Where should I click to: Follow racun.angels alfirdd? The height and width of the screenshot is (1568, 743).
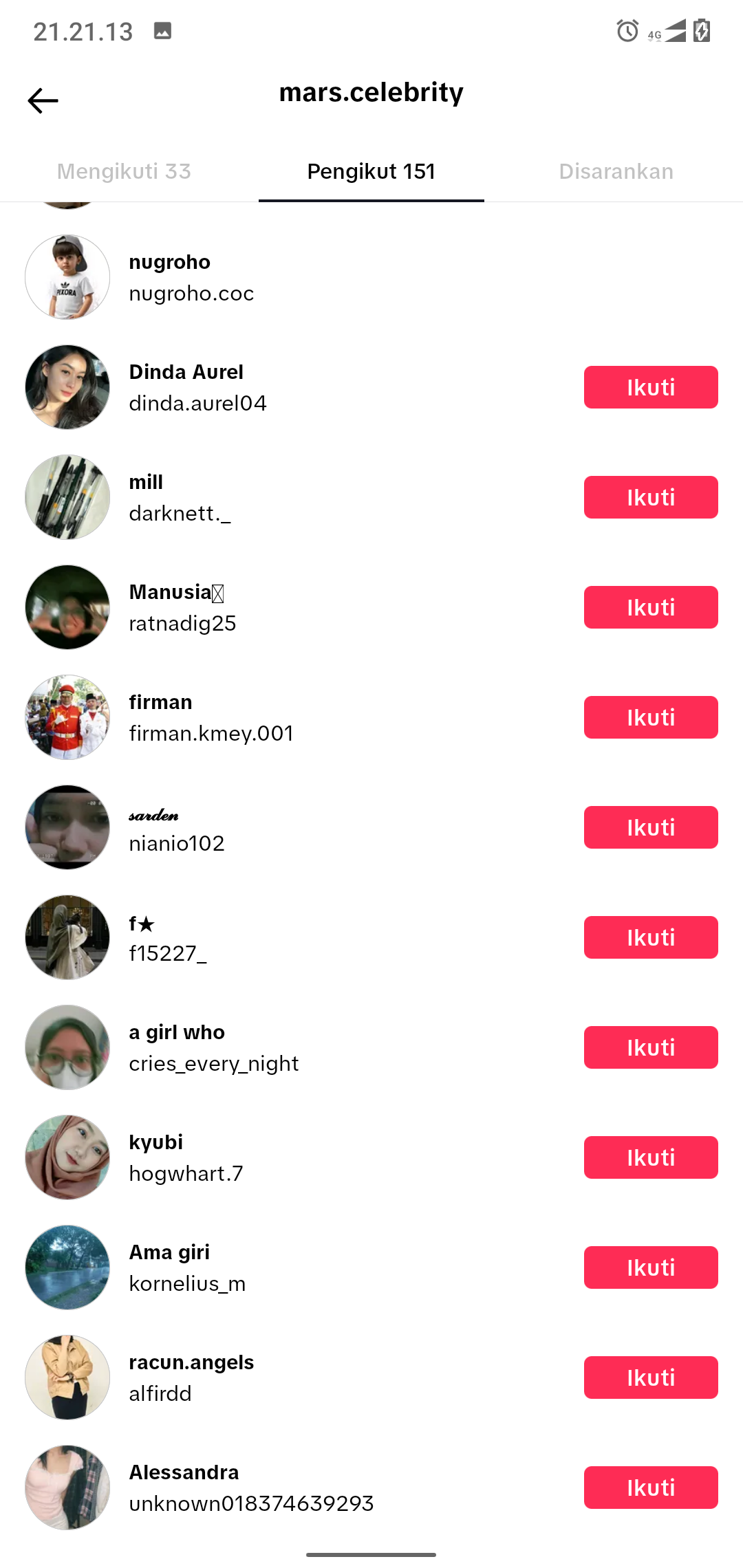click(650, 1378)
